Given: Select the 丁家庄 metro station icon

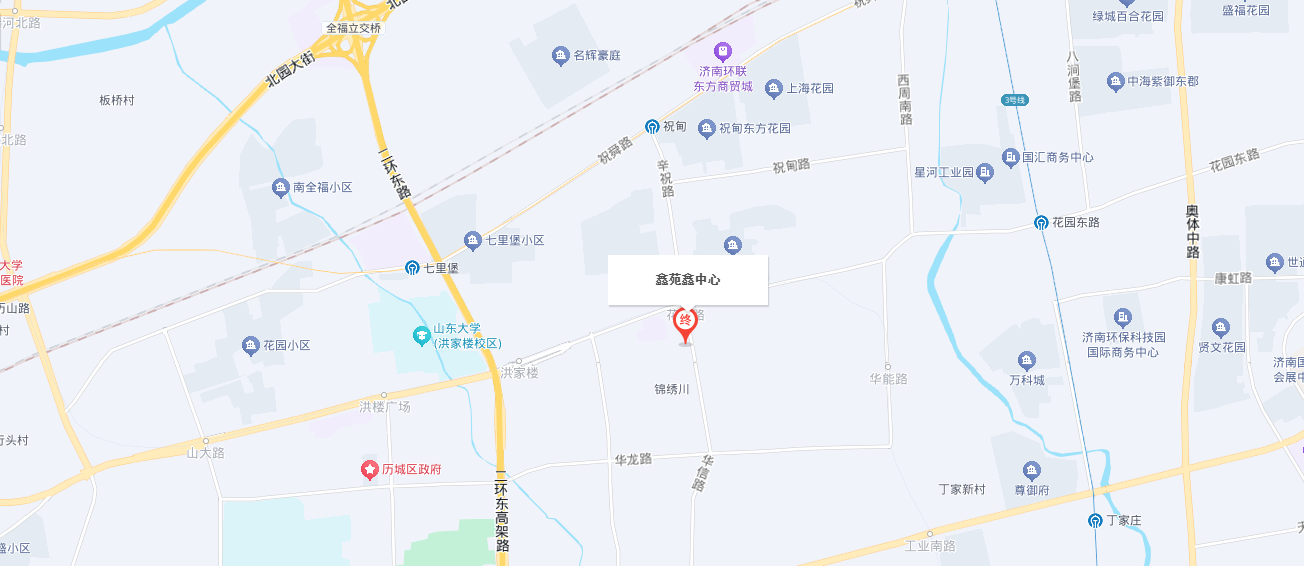Looking at the screenshot, I should pyautogui.click(x=1096, y=520).
